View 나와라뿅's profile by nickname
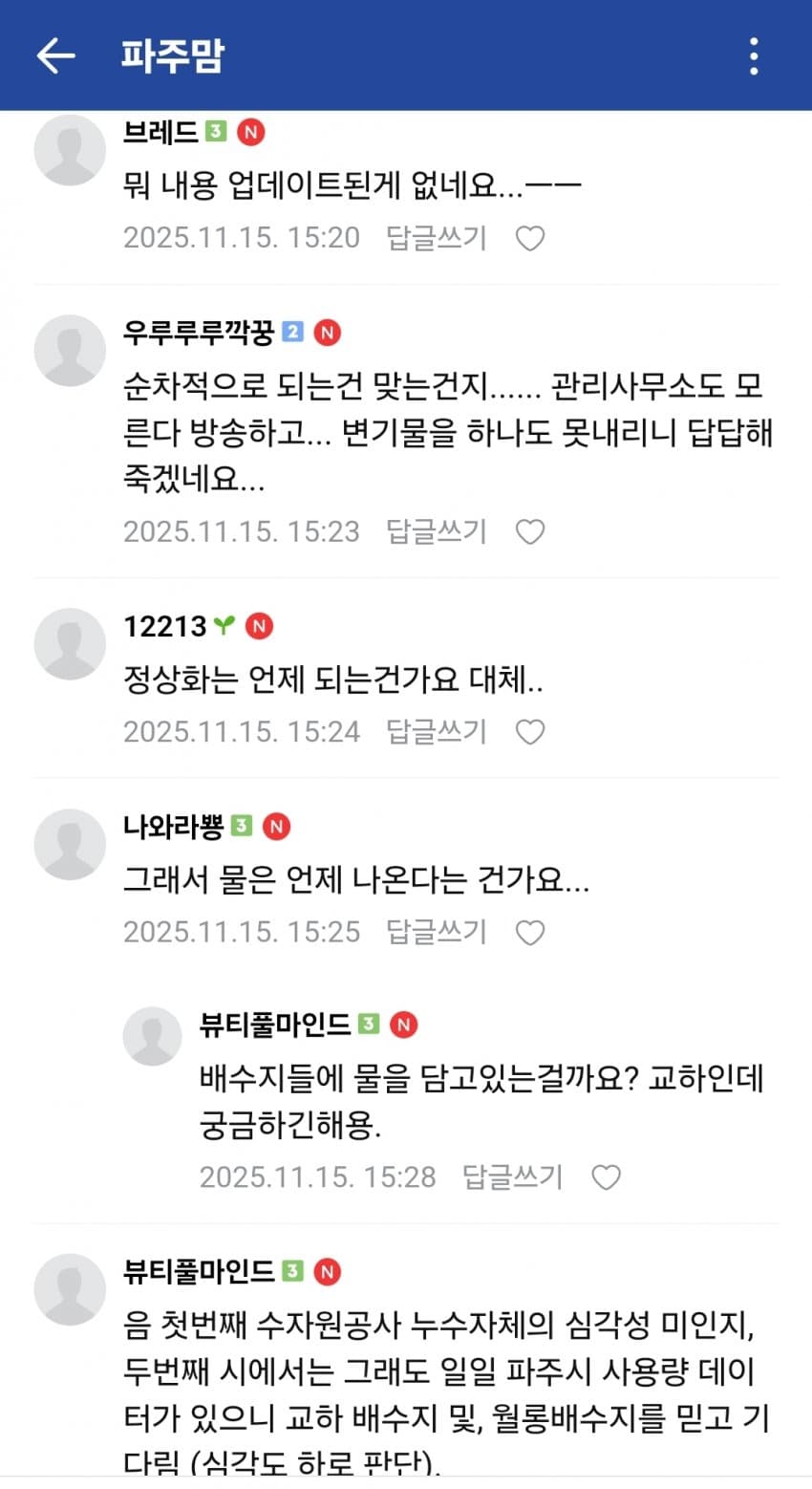812x1489 pixels. tap(173, 826)
